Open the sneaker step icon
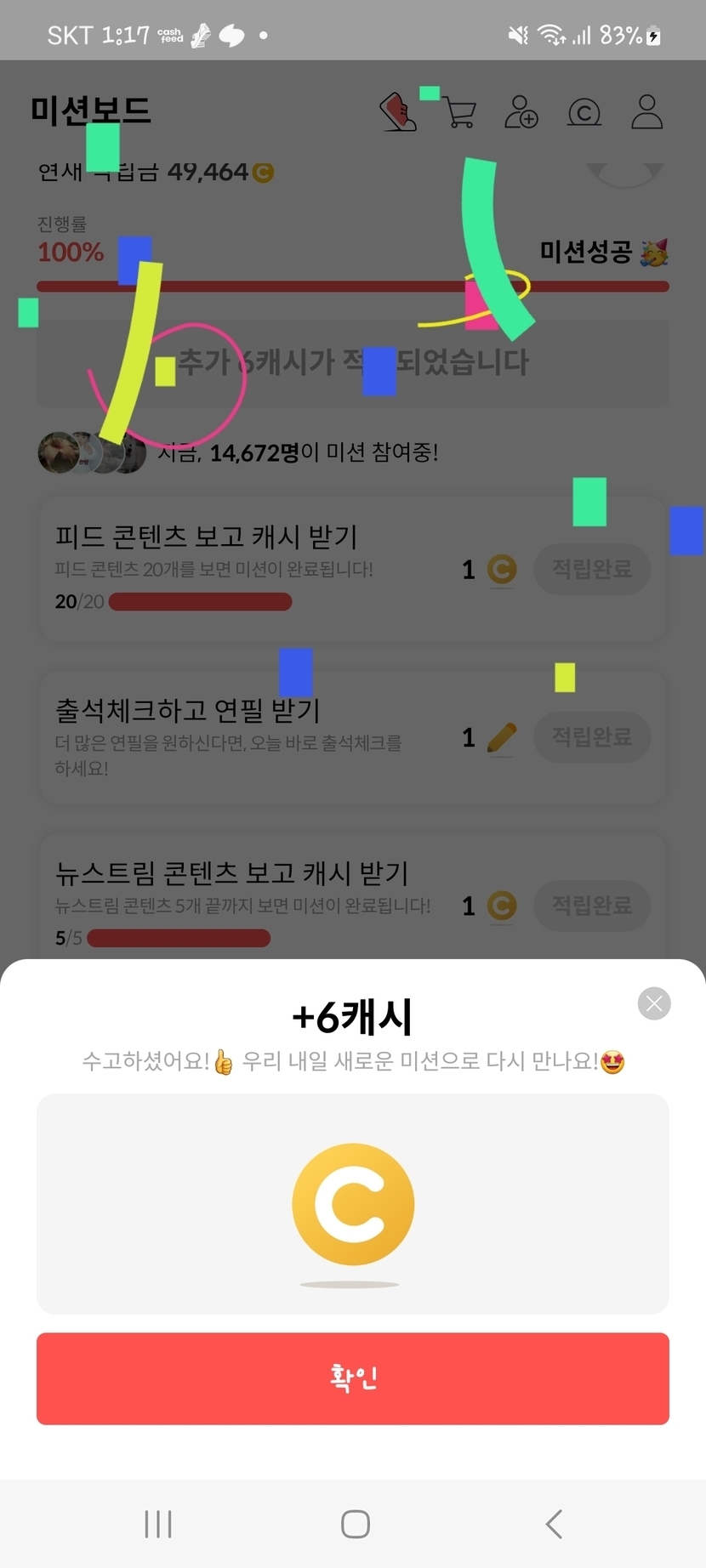 [x=398, y=112]
